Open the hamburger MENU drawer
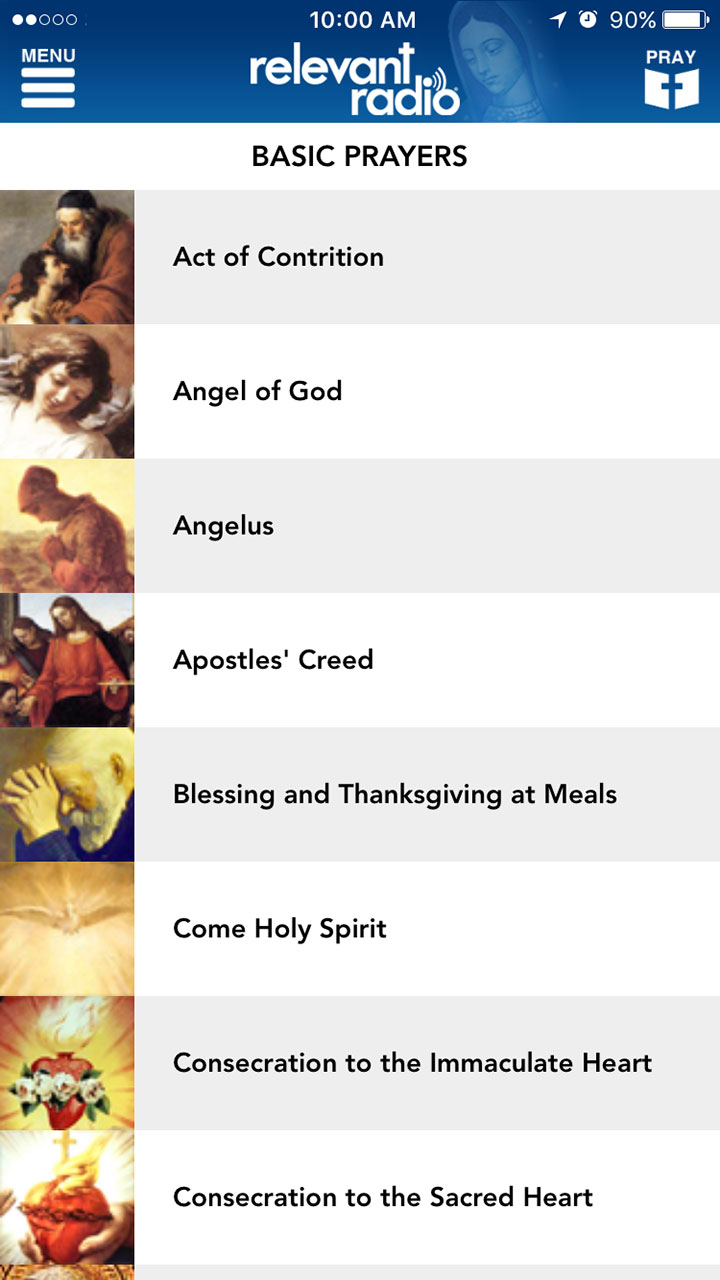The height and width of the screenshot is (1280, 720). point(48,78)
